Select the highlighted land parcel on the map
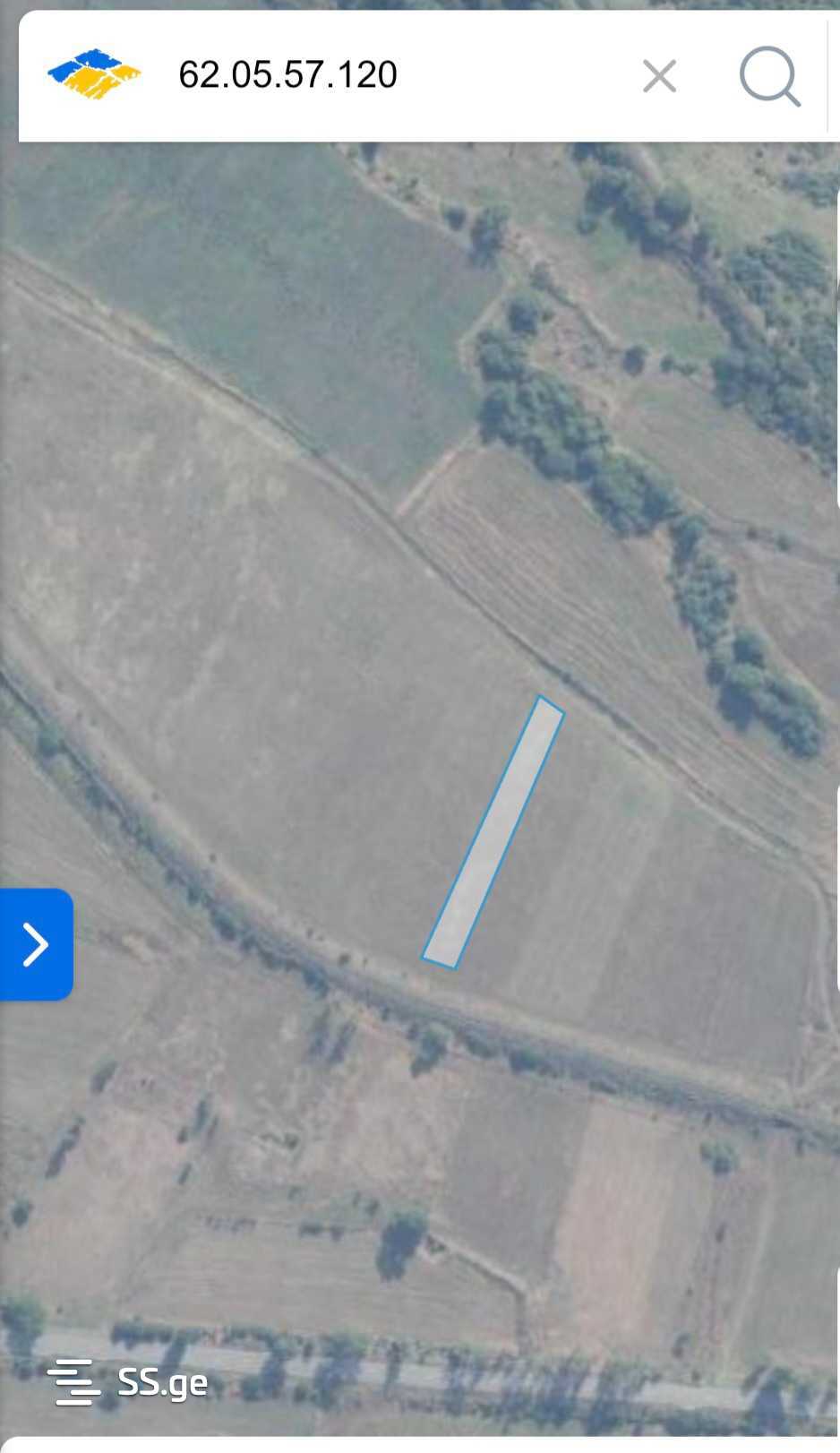This screenshot has width=840, height=1453. pyautogui.click(x=493, y=833)
